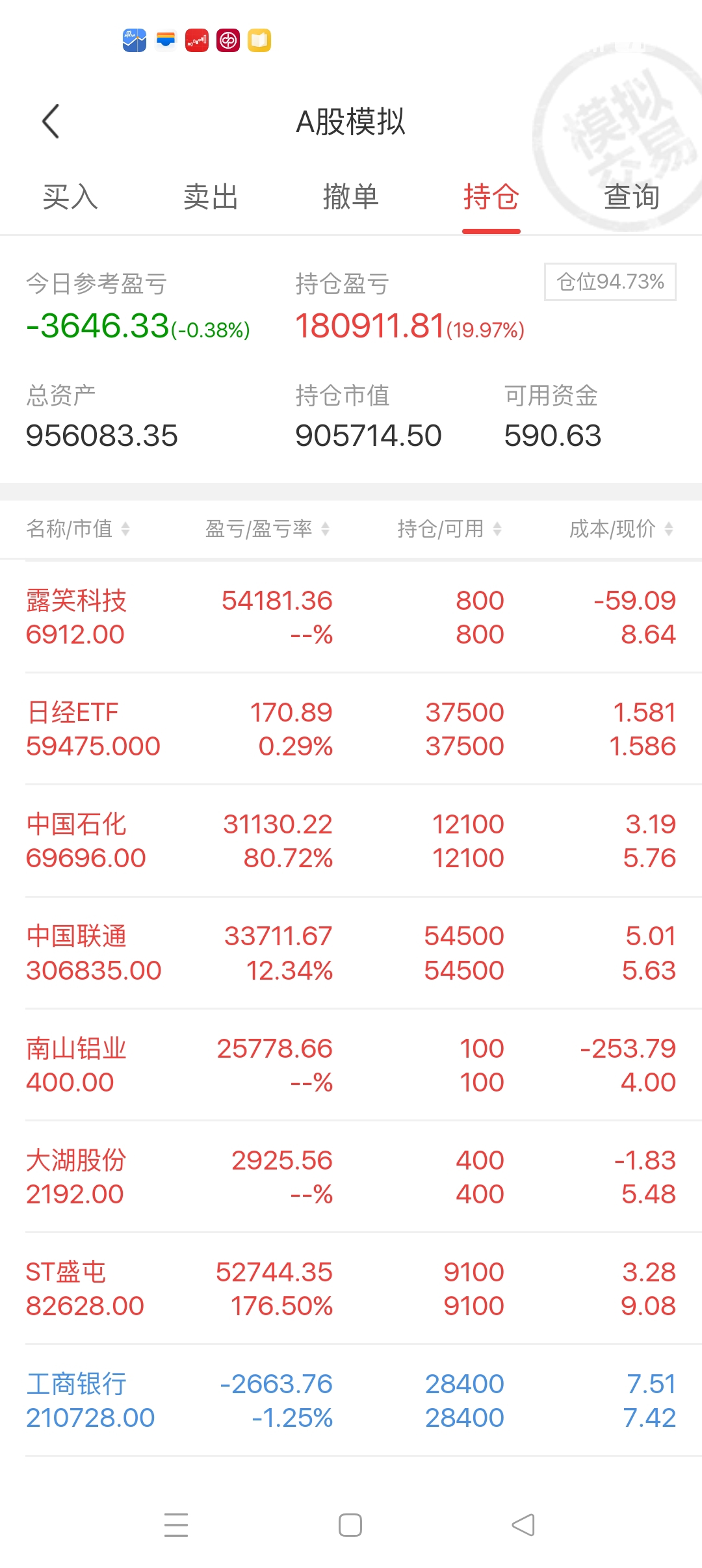The image size is (702, 1568).
Task: Open the ST盛屯 holding row
Action: point(351,1288)
